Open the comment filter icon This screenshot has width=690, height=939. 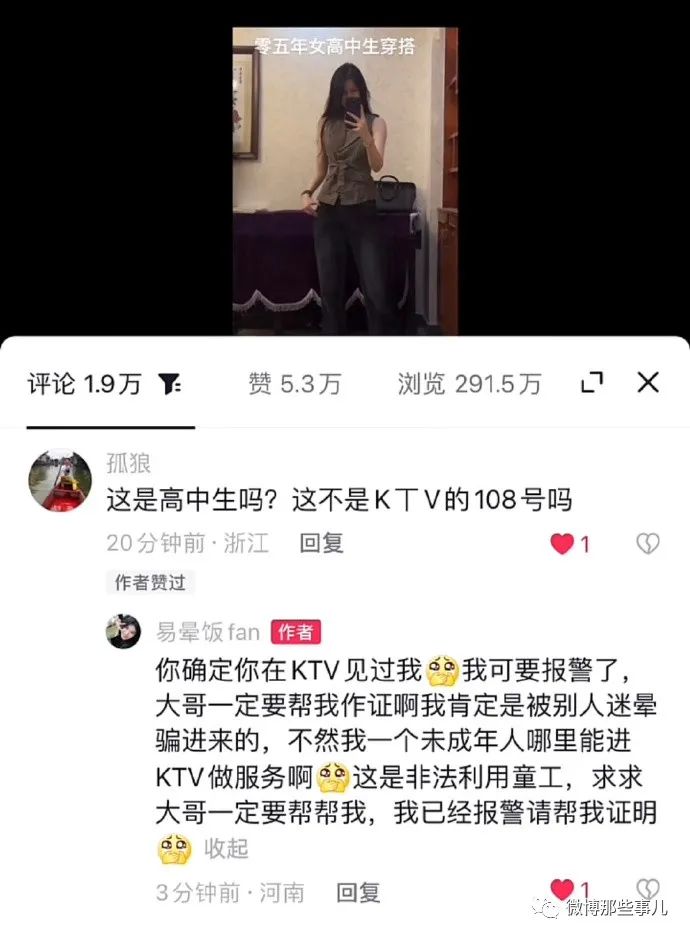(x=170, y=384)
